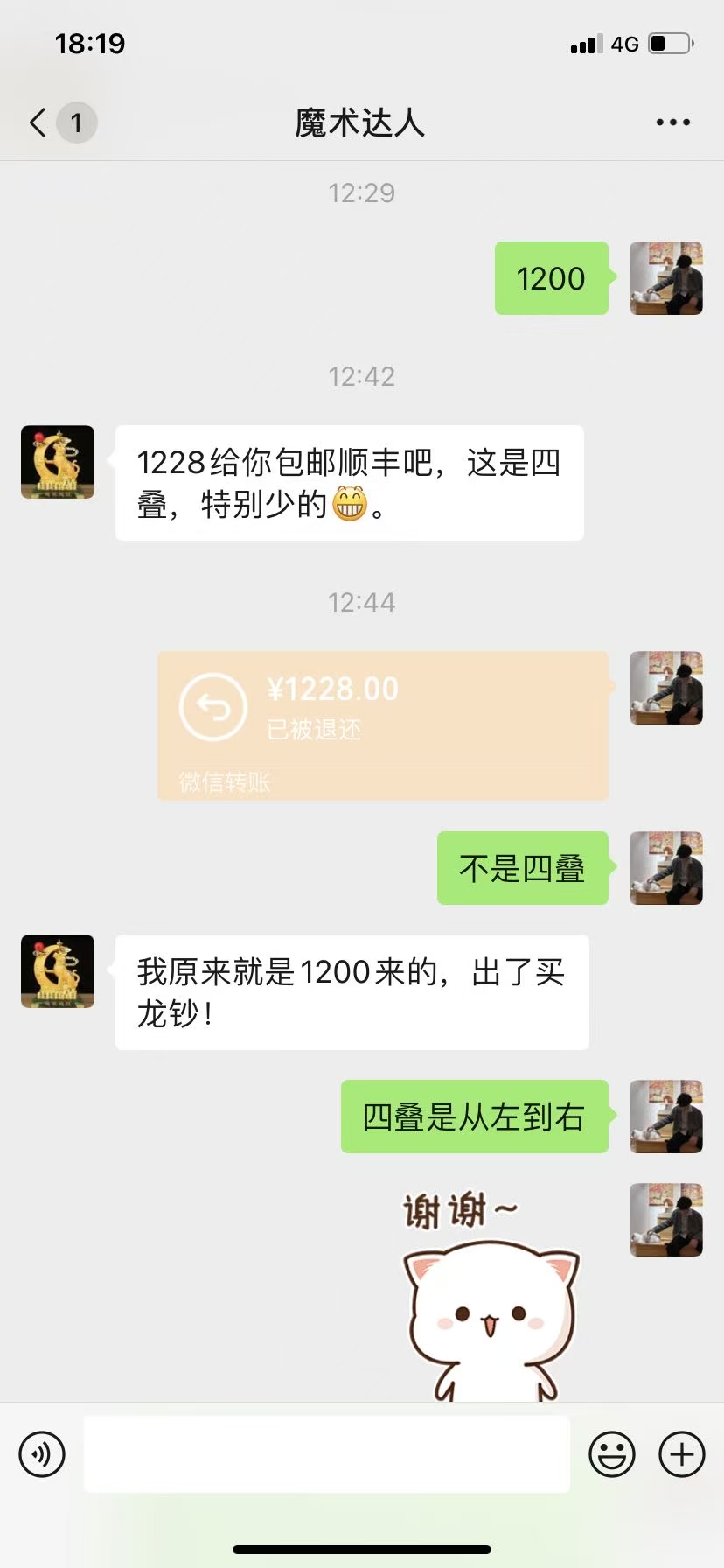Open chat info via three-dot menu

tap(672, 122)
